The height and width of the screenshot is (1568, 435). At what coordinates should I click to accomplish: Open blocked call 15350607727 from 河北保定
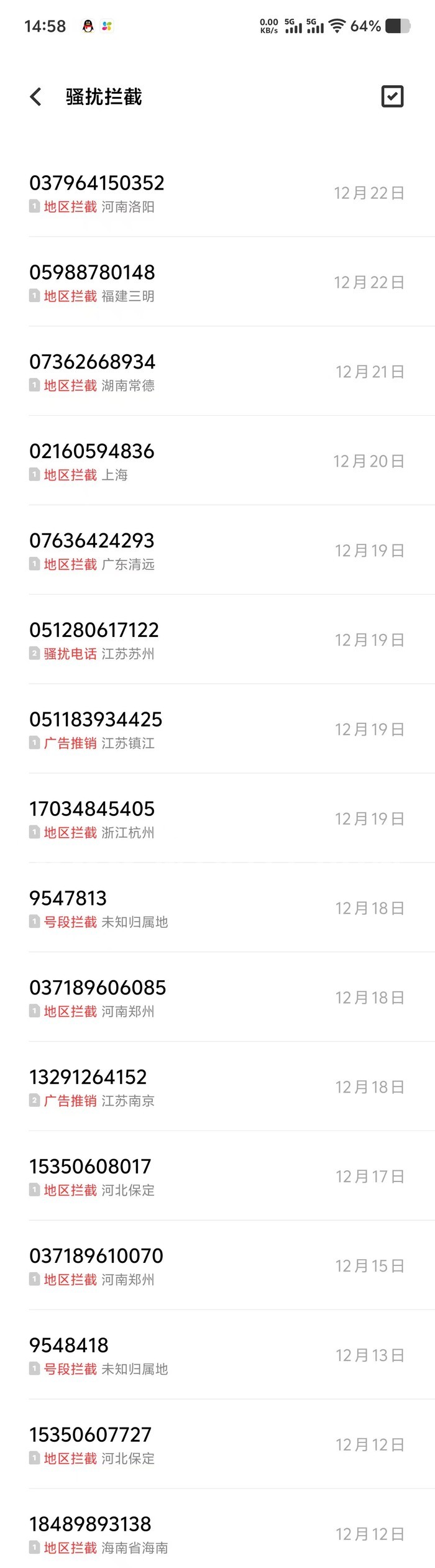pyautogui.click(x=217, y=1445)
